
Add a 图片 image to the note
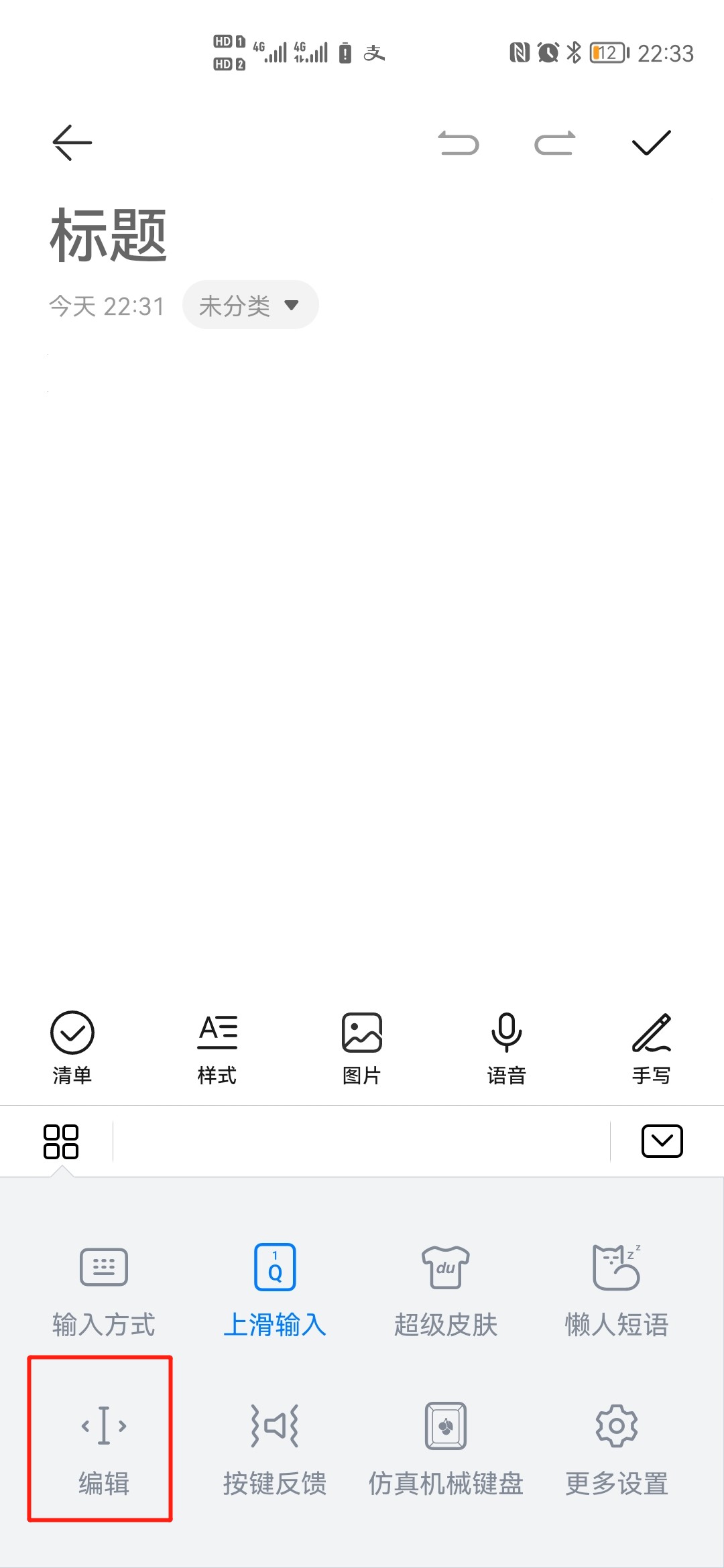(362, 1048)
